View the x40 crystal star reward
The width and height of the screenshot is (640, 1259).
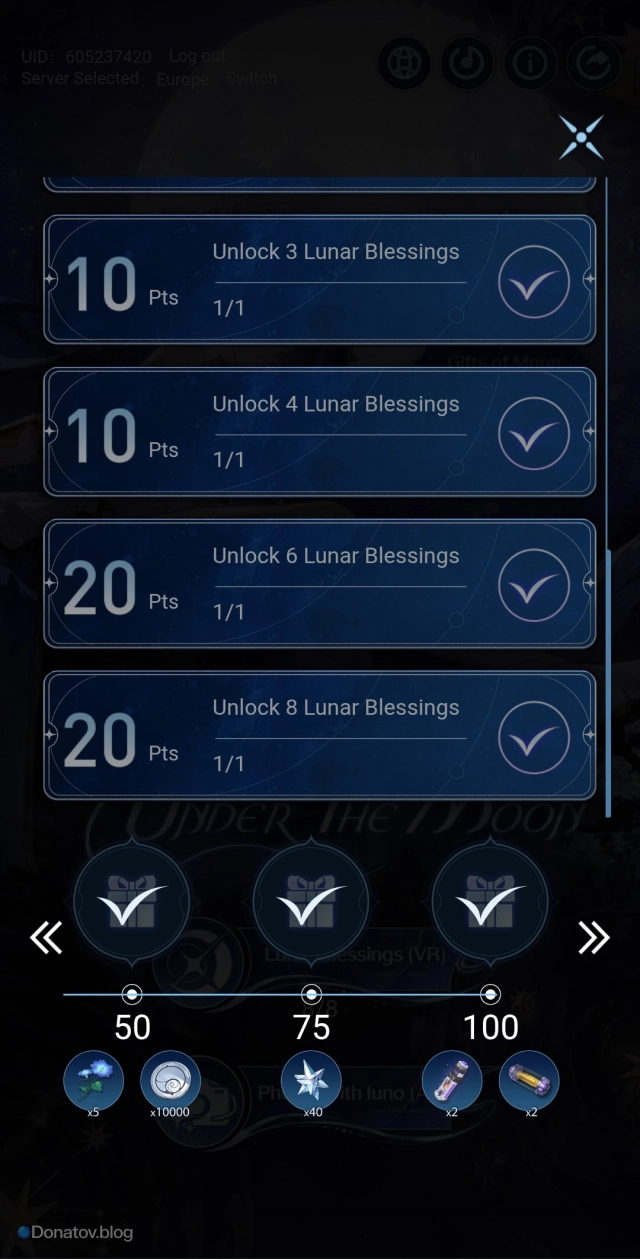(311, 1080)
